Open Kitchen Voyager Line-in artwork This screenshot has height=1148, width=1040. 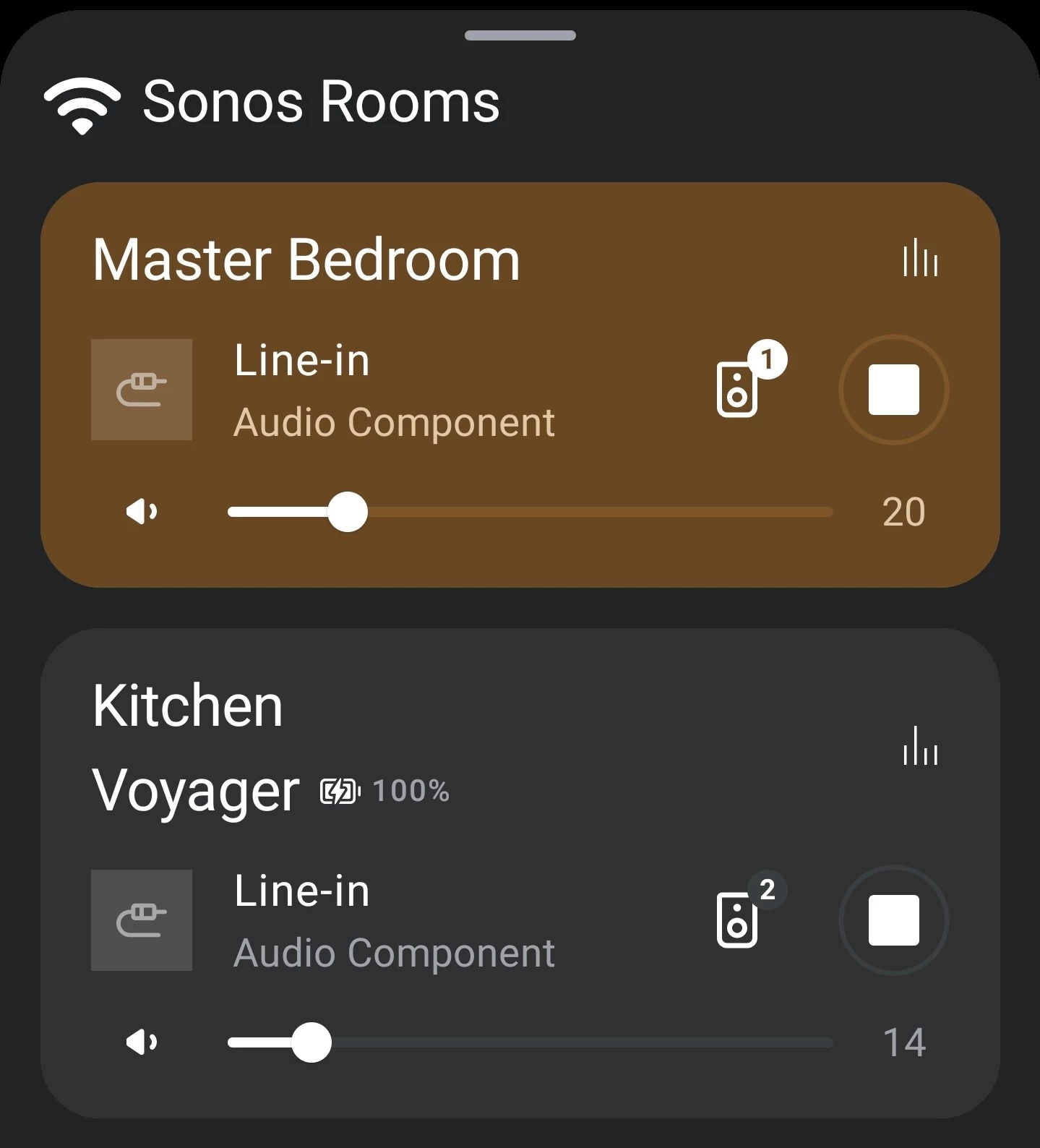142,920
